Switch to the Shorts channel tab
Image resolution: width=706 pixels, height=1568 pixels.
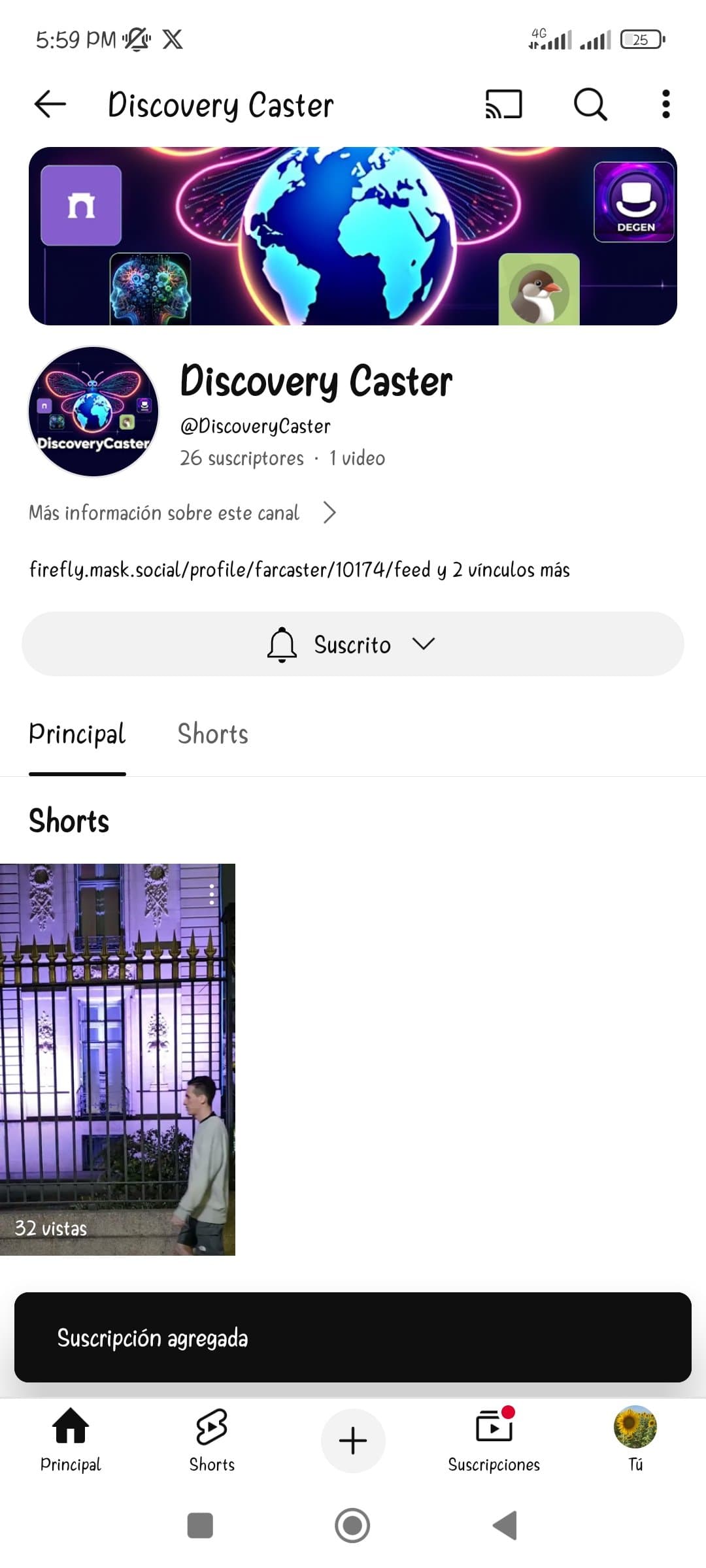point(212,734)
